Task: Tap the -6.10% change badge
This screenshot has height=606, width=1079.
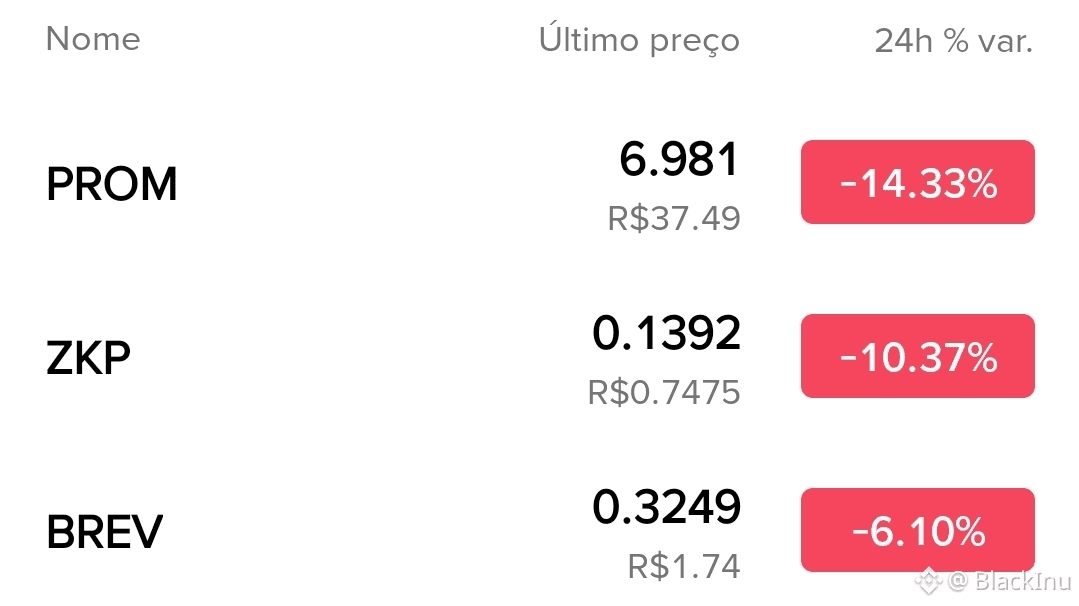Action: [x=917, y=530]
